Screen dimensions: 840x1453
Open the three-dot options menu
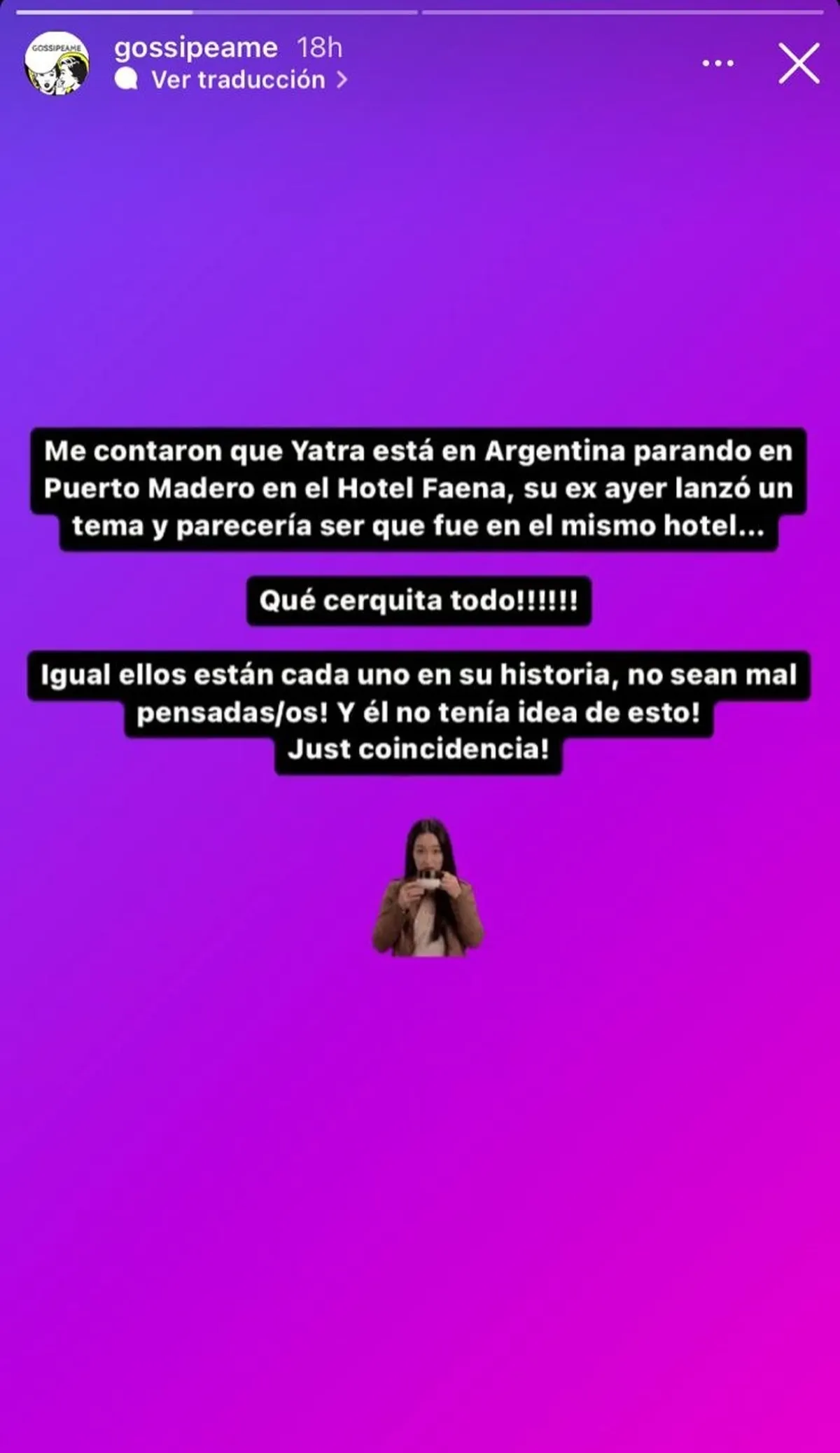pos(717,63)
